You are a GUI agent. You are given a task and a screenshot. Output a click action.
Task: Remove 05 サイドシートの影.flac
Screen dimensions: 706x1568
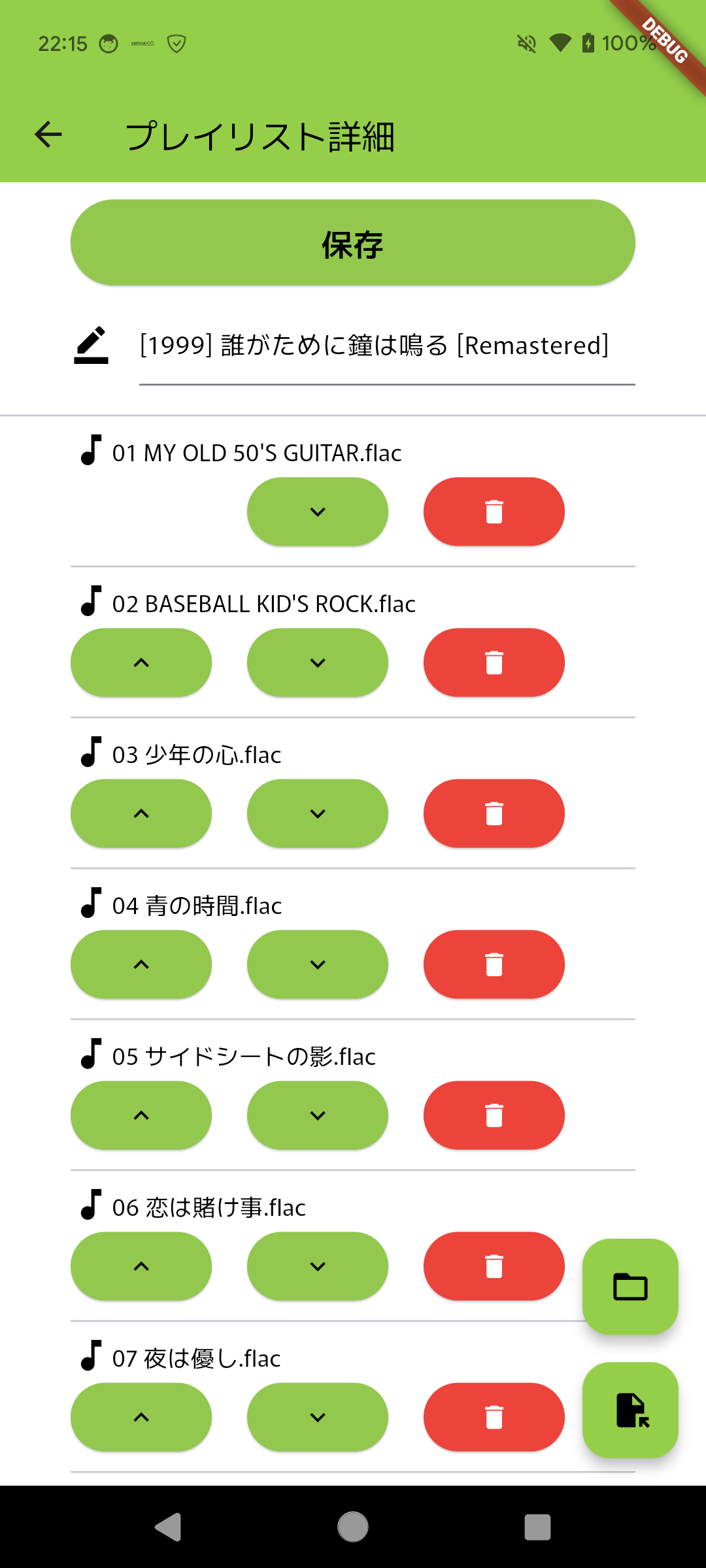494,1115
